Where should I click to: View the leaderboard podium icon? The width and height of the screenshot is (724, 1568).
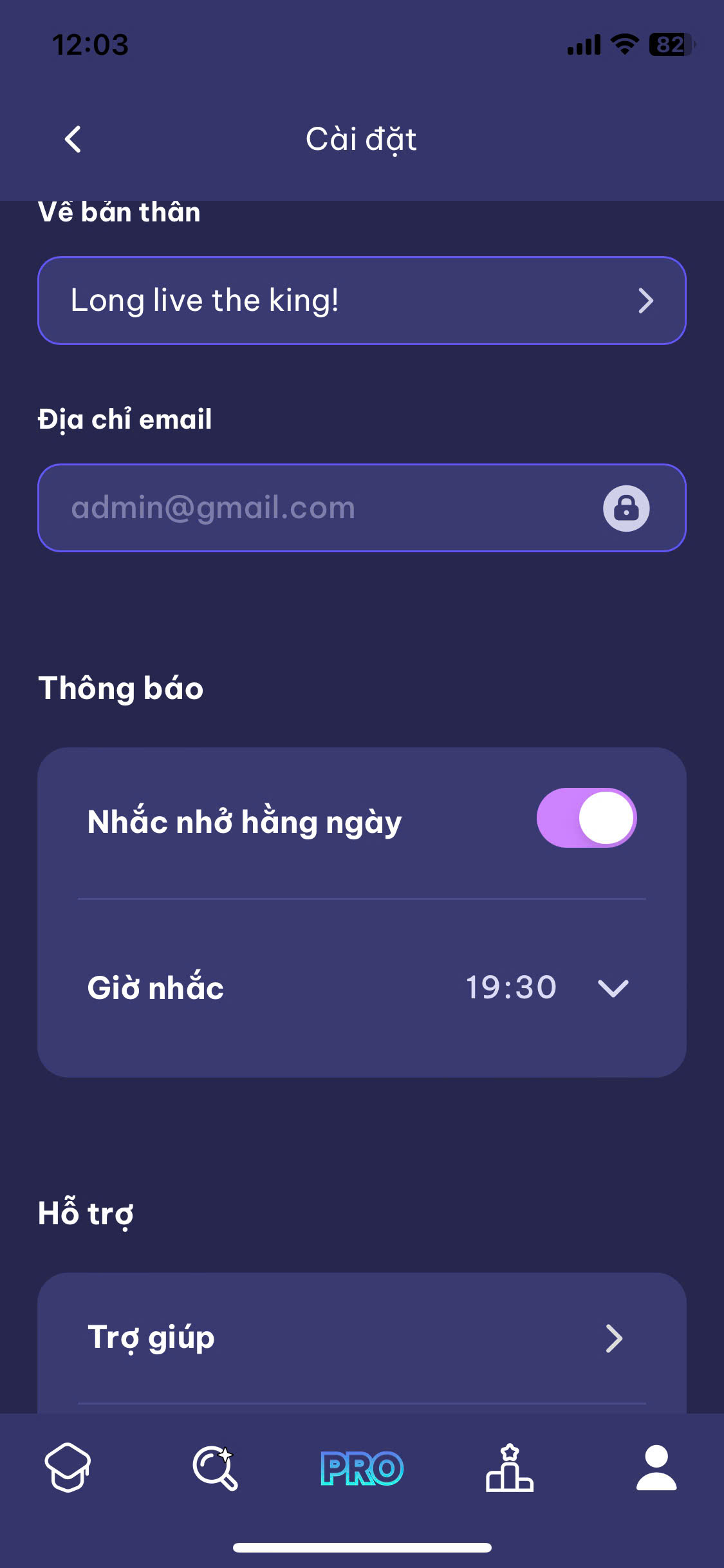508,1468
